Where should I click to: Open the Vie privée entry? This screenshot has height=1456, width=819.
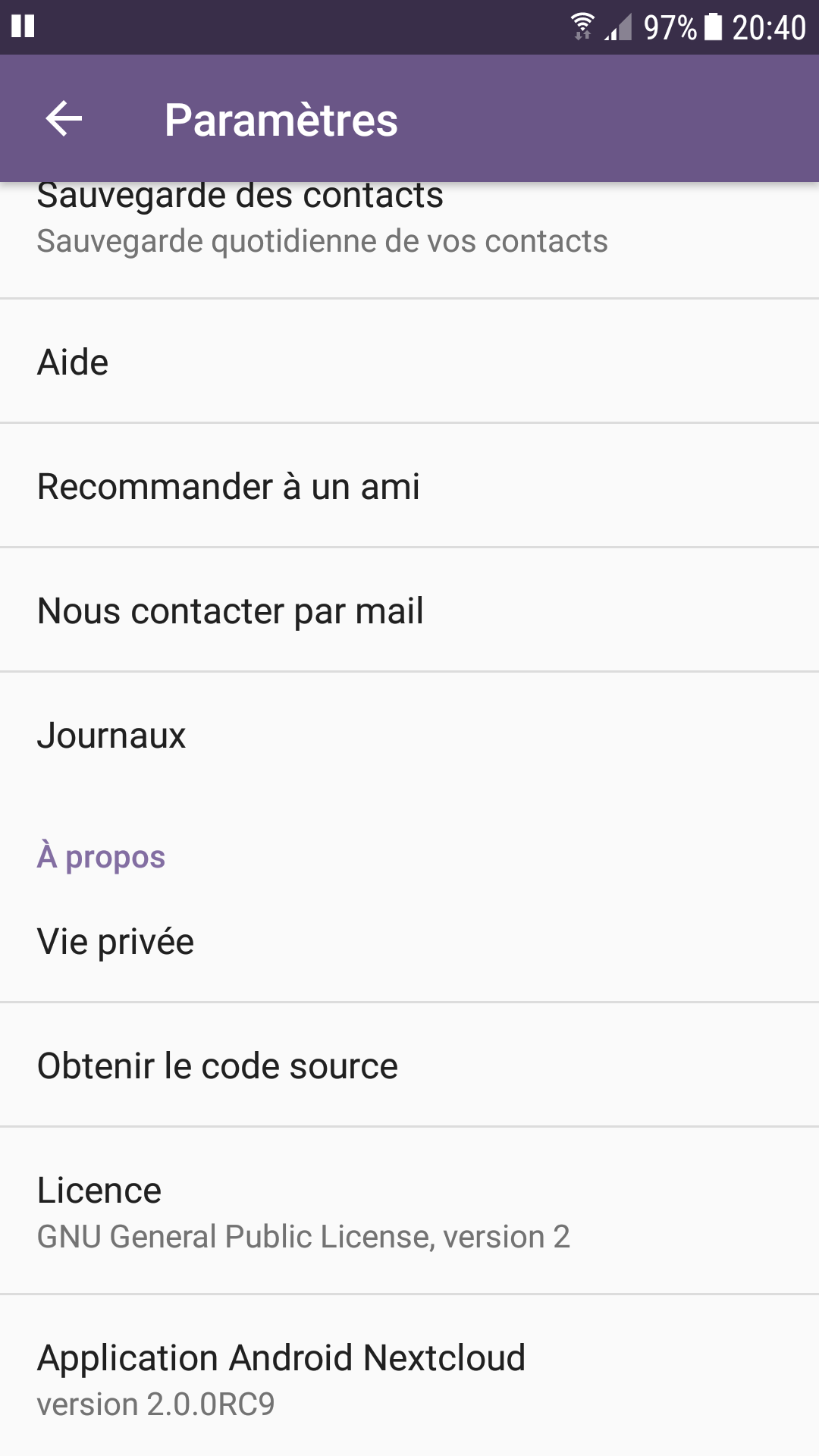click(115, 940)
